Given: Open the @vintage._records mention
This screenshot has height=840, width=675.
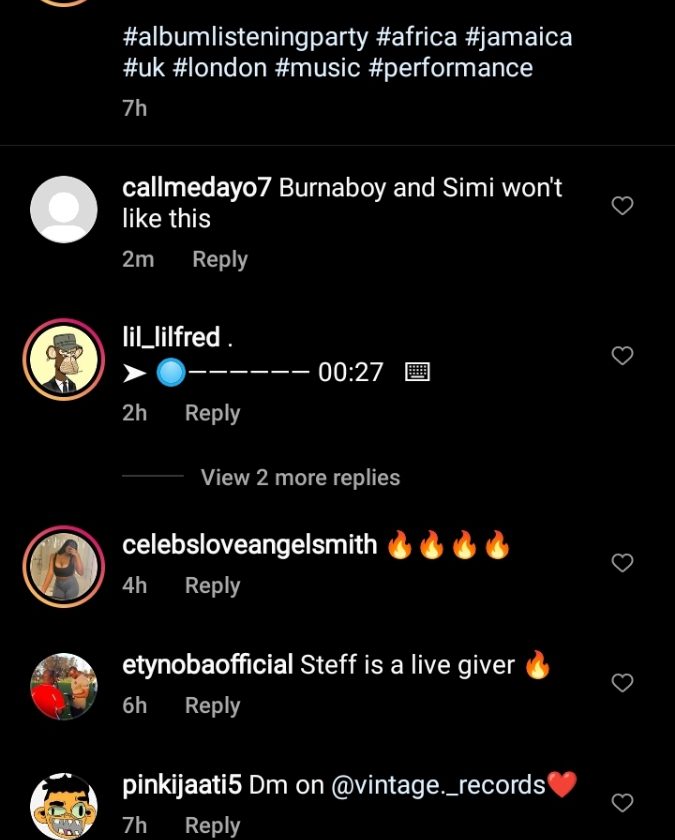Looking at the screenshot, I should click(438, 786).
